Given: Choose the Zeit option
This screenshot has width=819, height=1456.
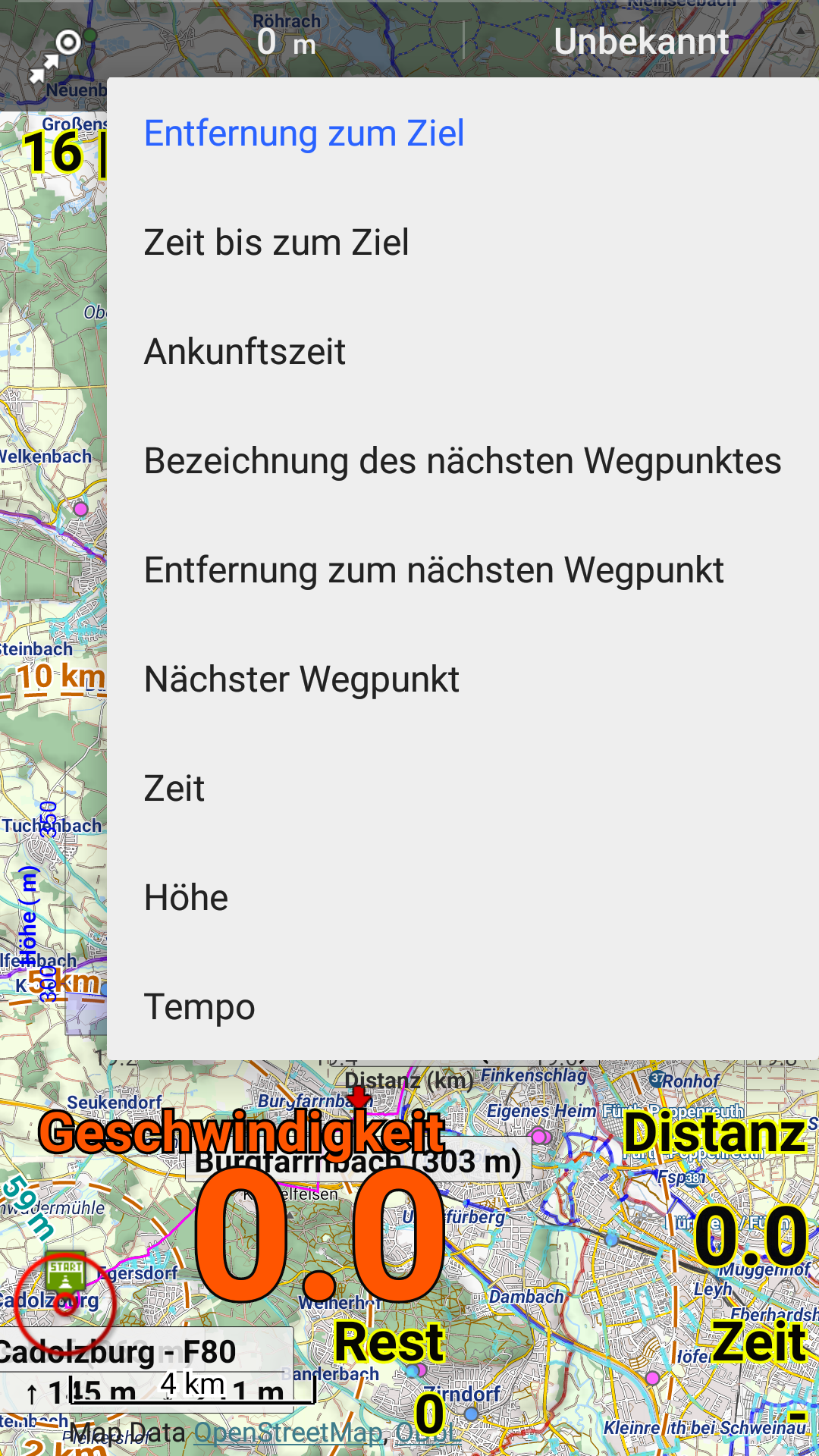Looking at the screenshot, I should tap(174, 789).
